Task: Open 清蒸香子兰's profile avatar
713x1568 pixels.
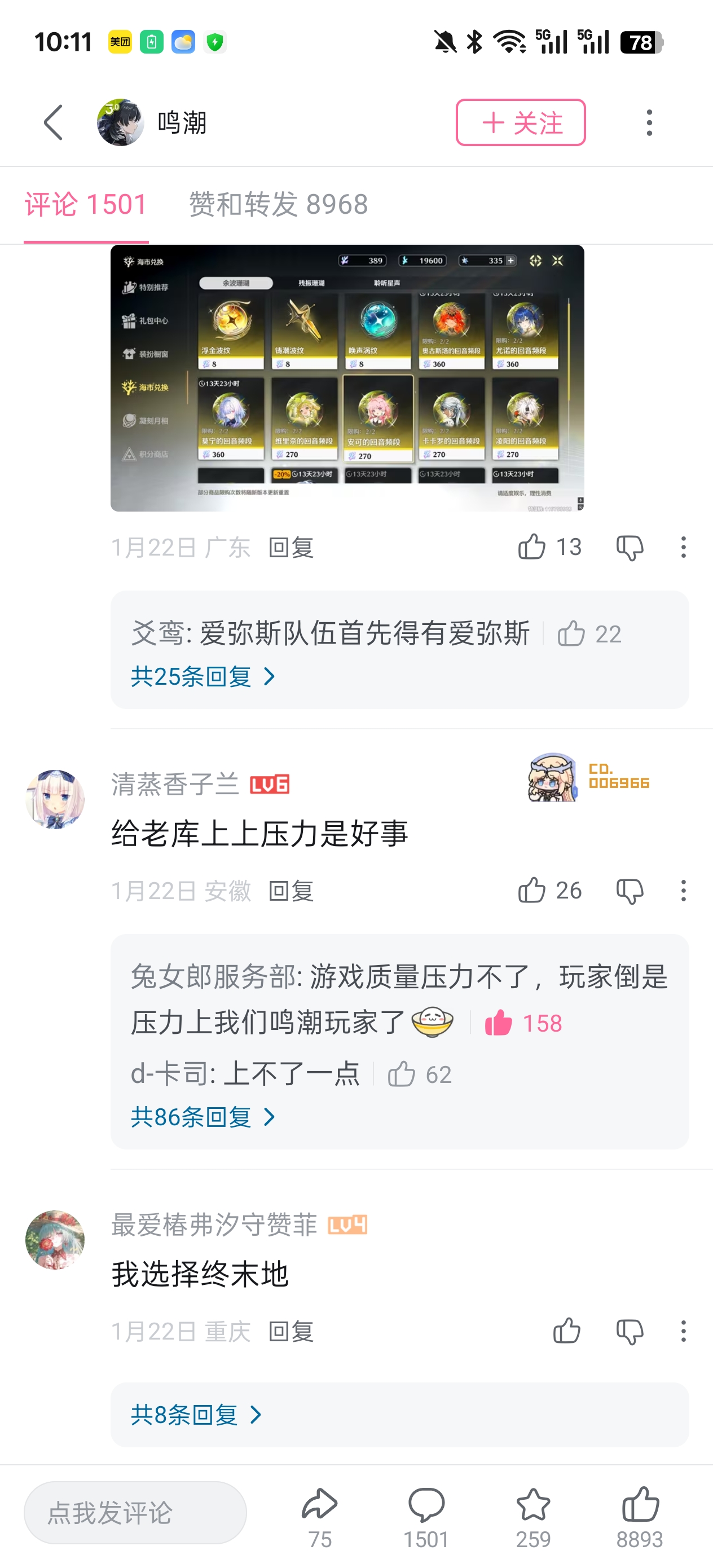Action: pyautogui.click(x=55, y=799)
